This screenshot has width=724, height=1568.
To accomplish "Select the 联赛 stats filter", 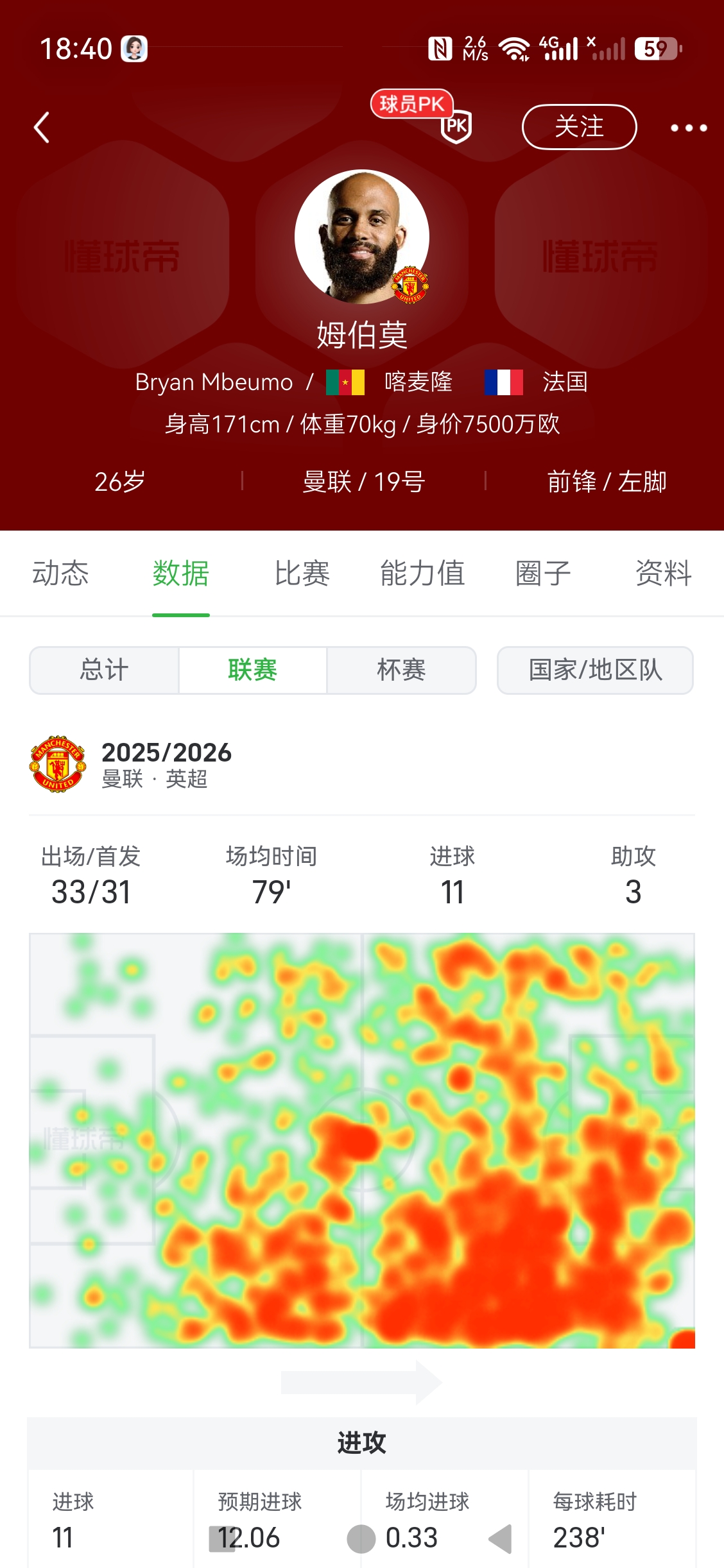I will coord(253,670).
